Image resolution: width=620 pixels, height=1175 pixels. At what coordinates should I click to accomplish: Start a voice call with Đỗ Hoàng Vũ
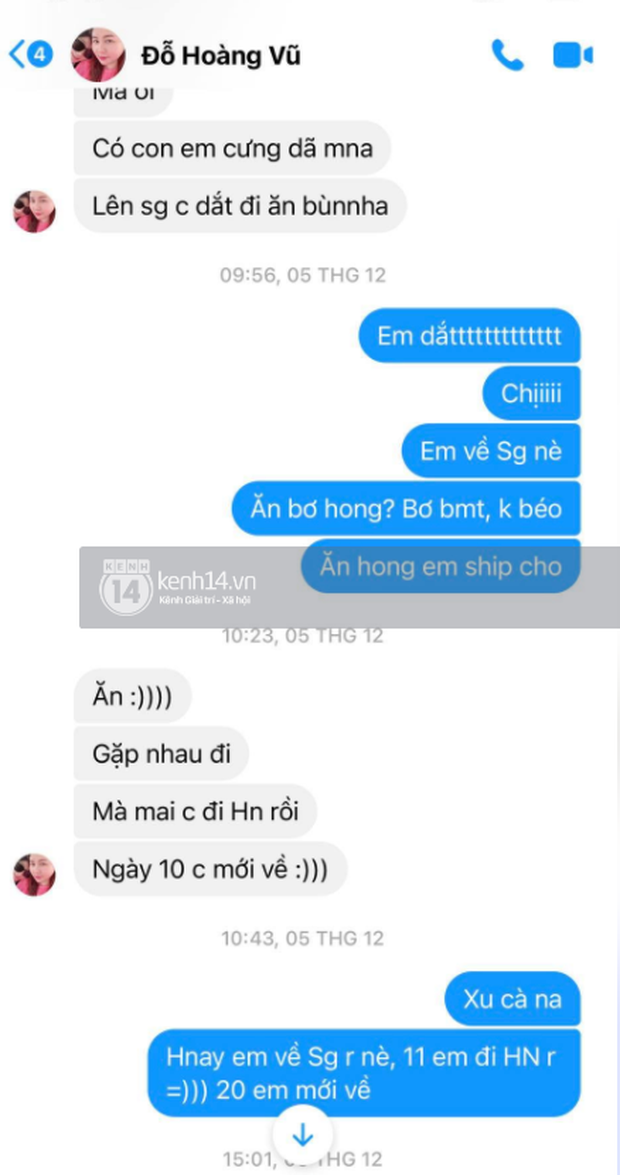point(507,55)
